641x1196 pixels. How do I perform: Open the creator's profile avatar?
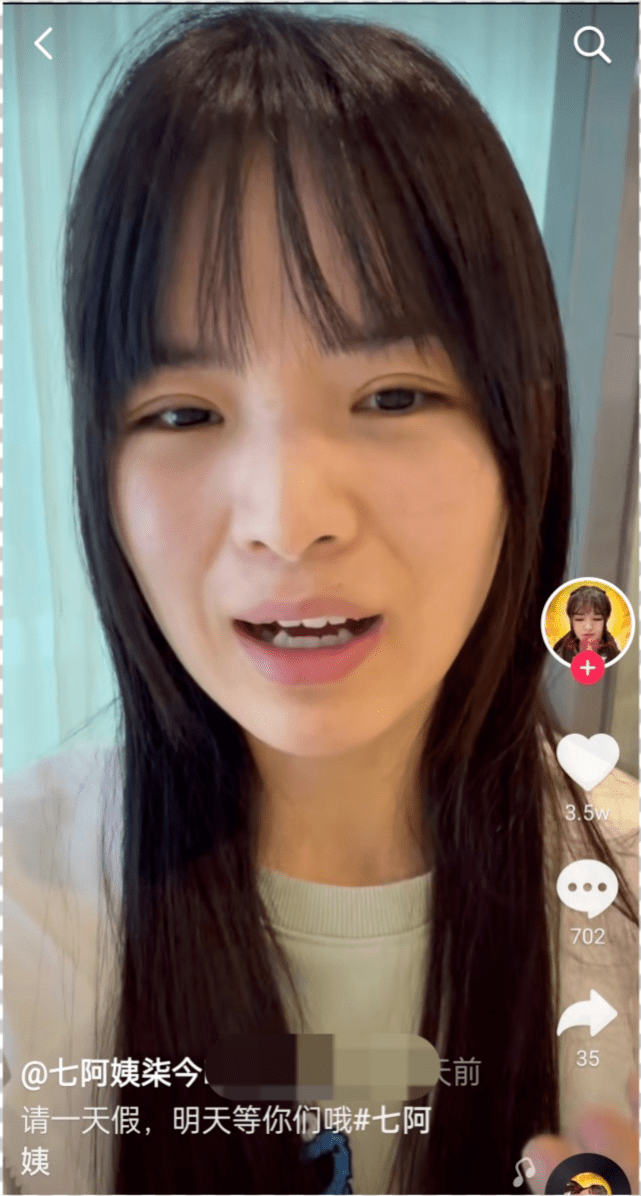587,620
